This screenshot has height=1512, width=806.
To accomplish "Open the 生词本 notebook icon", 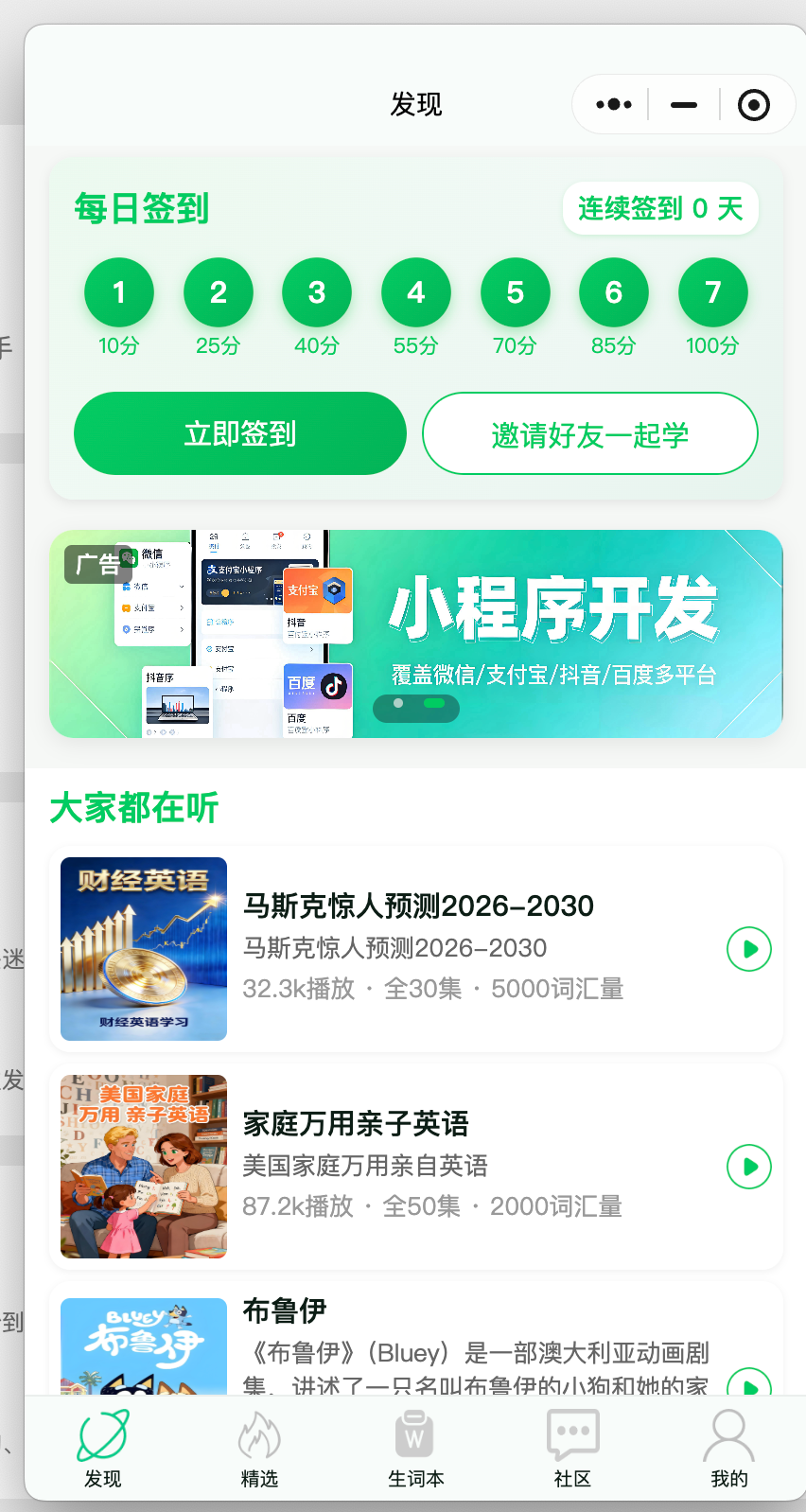I will (415, 1433).
